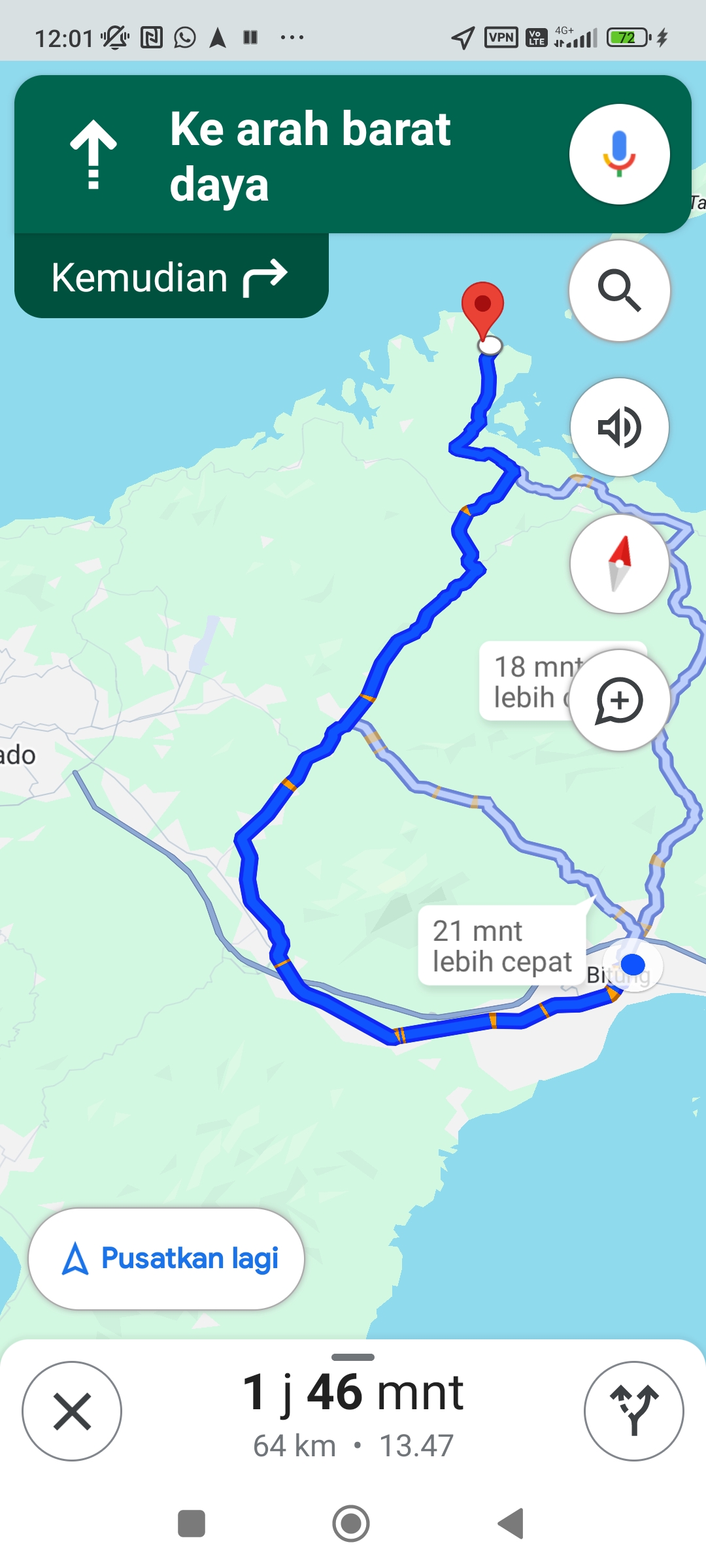The width and height of the screenshot is (706, 1568).
Task: Select the 21 mnt lebih cepat route
Action: [502, 945]
